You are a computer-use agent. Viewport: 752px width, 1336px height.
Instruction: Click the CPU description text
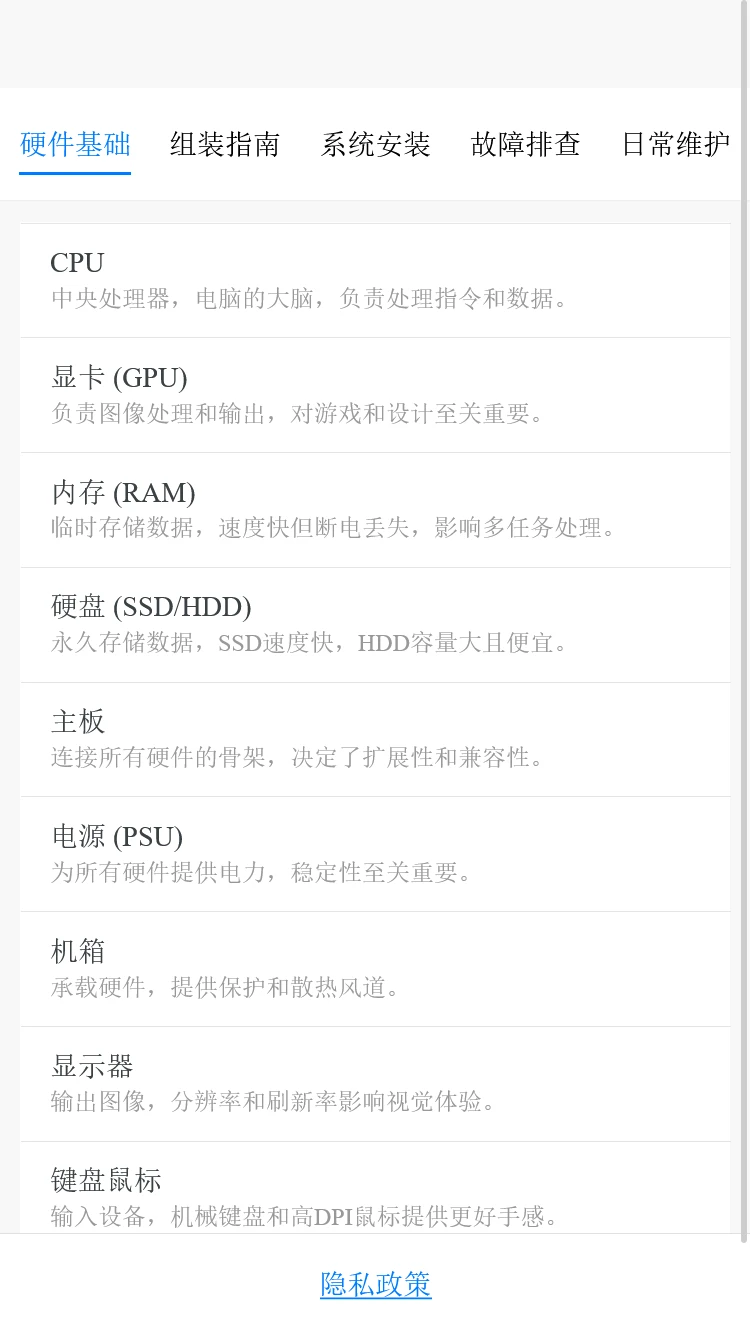(310, 298)
